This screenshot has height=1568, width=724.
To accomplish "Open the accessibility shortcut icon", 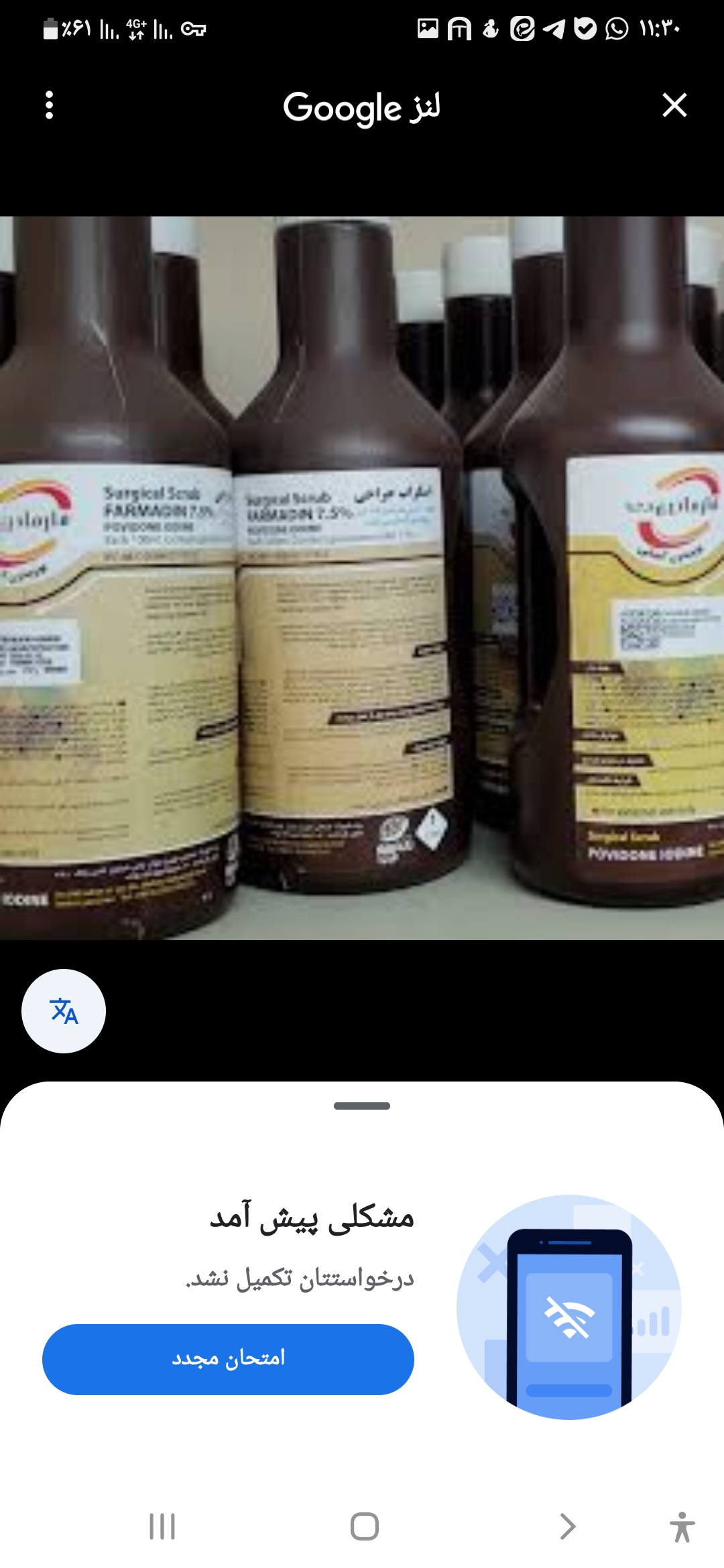I will click(x=682, y=1526).
